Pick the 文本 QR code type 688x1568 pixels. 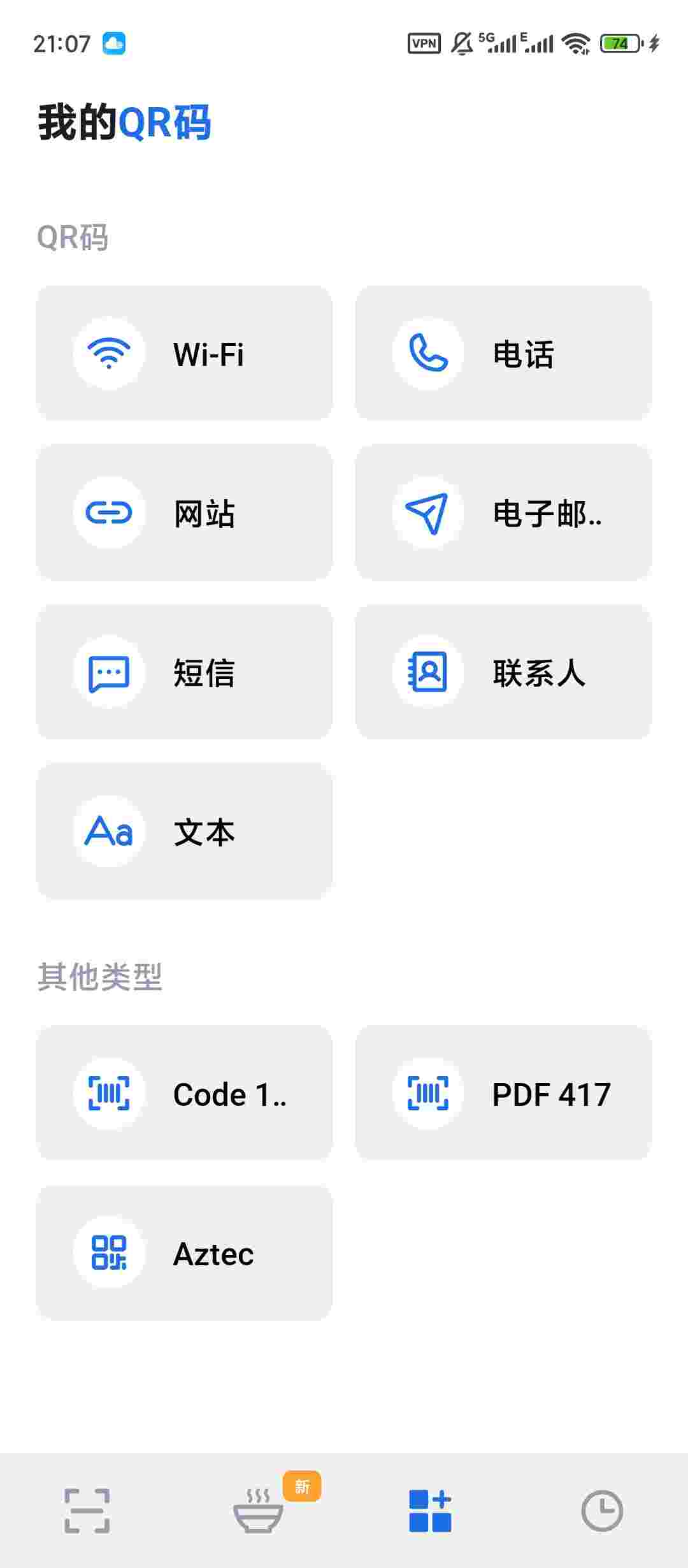[x=184, y=832]
